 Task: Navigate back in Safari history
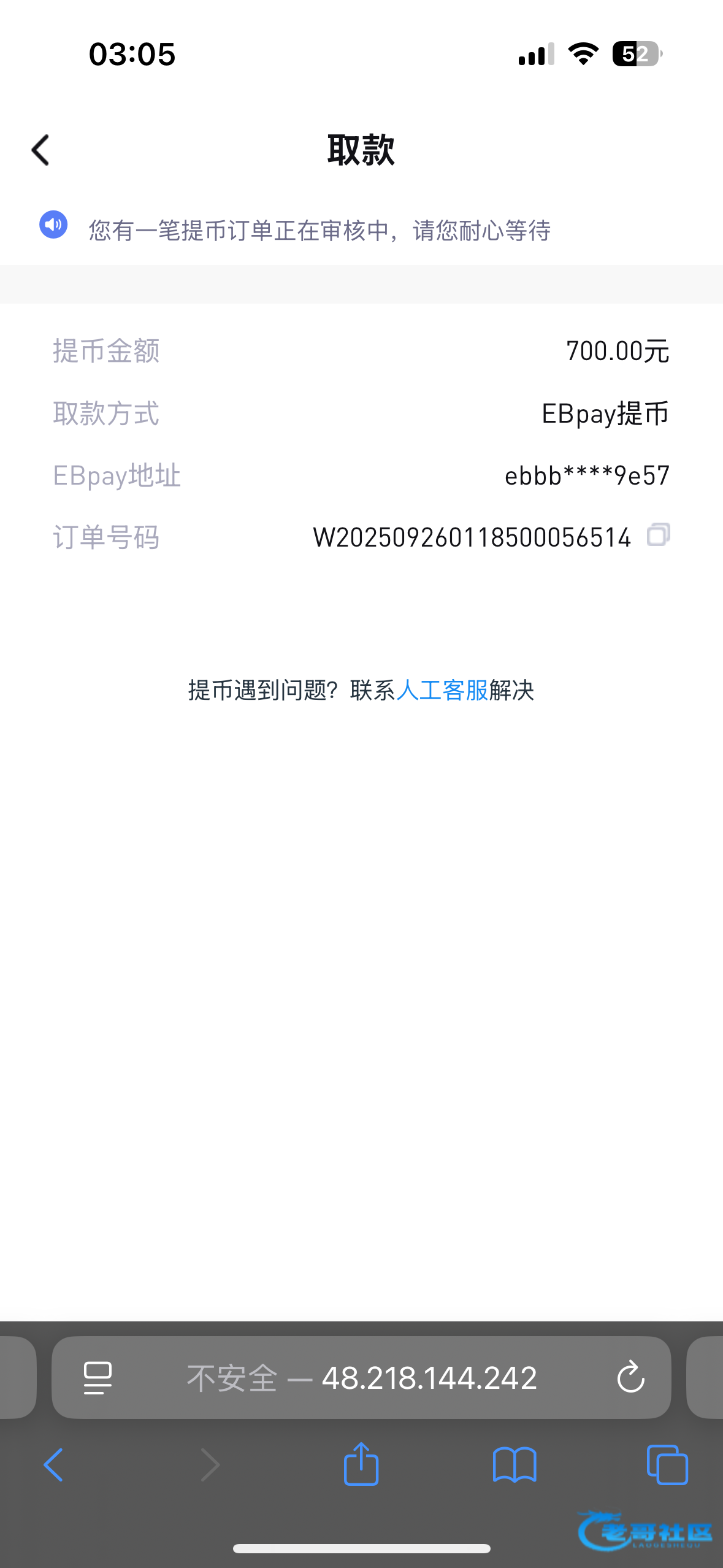(54, 1465)
